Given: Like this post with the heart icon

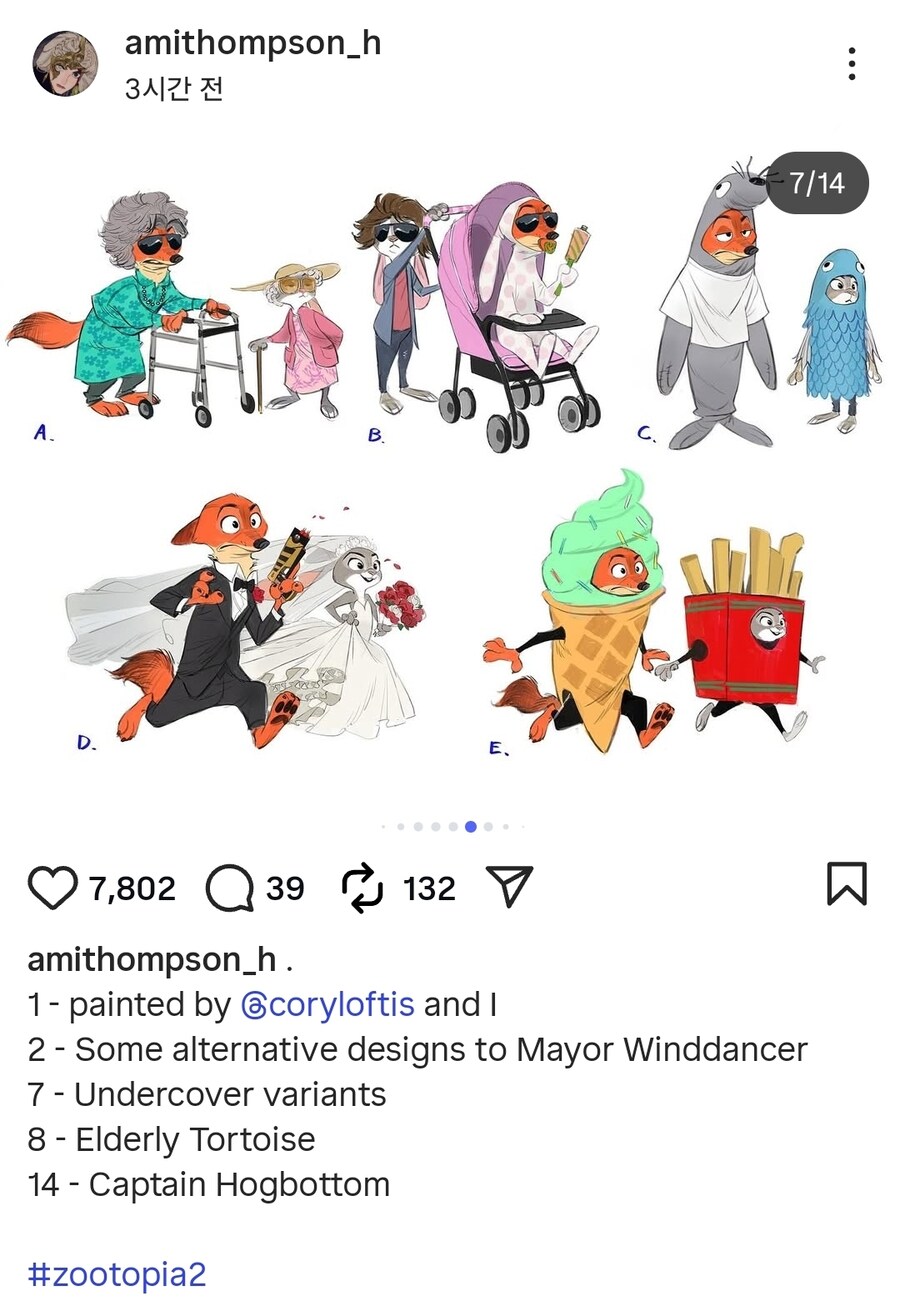Looking at the screenshot, I should pos(52,888).
